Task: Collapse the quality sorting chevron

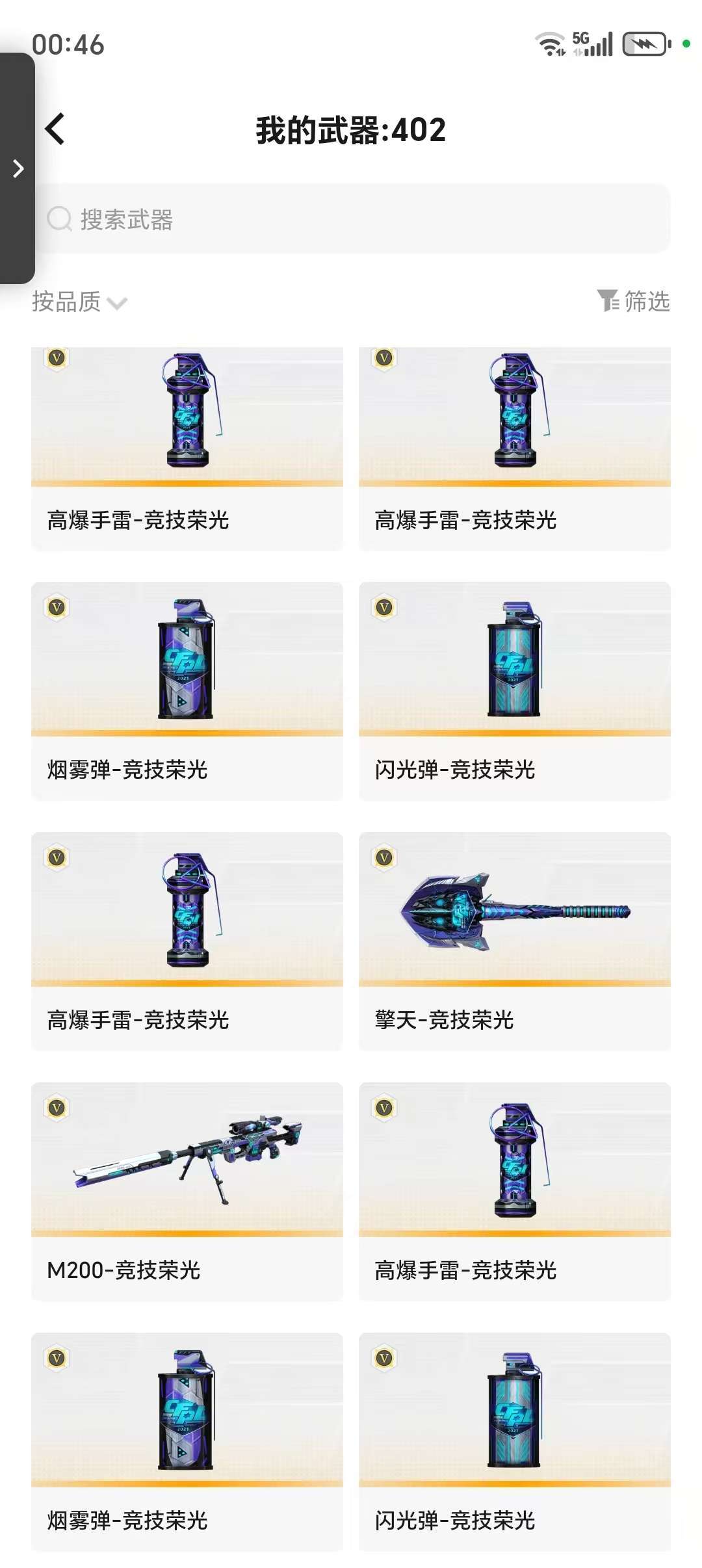Action: pyautogui.click(x=117, y=304)
